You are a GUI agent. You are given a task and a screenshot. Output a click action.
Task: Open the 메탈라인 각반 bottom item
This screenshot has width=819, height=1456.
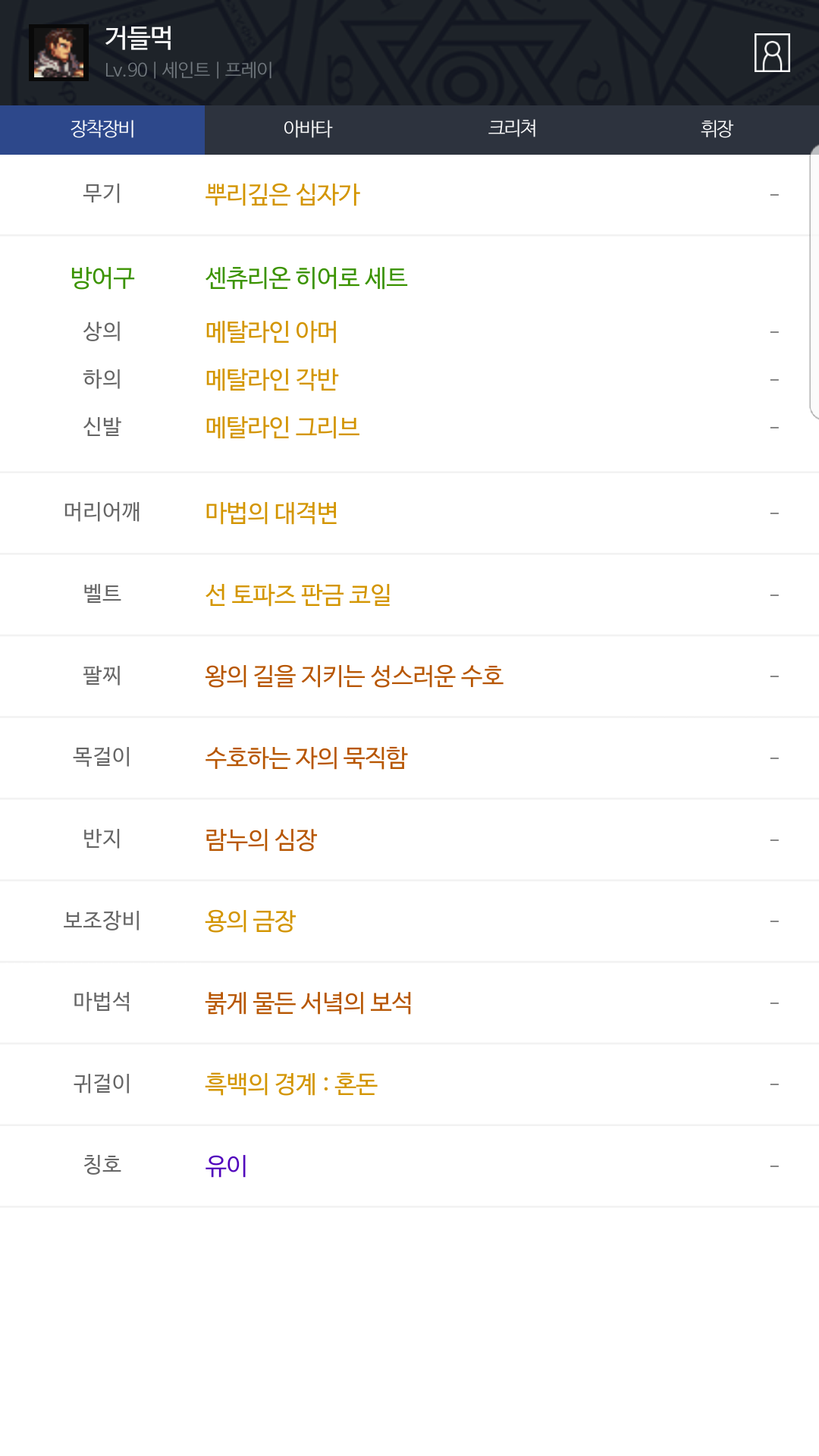tap(271, 379)
